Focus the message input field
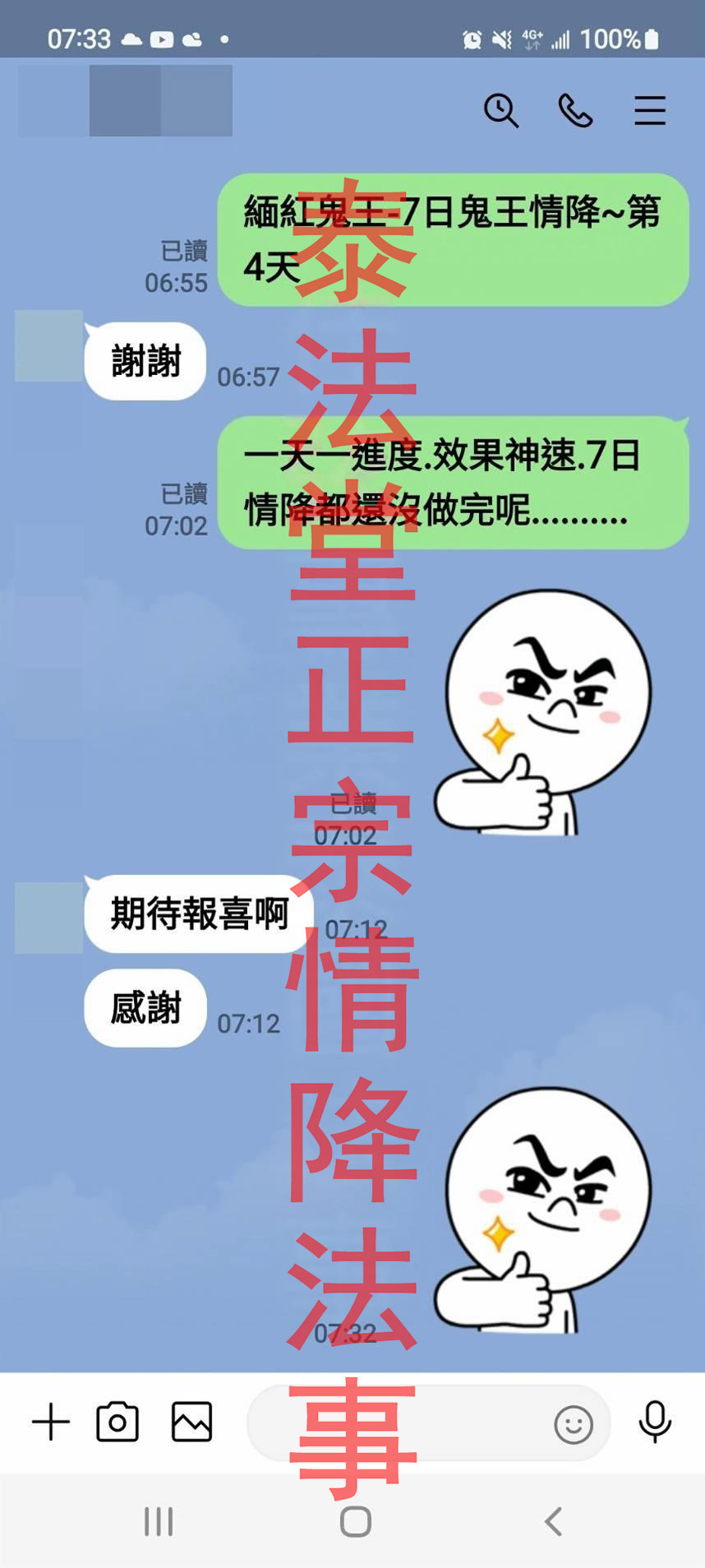The width and height of the screenshot is (705, 1568). click(x=394, y=1423)
